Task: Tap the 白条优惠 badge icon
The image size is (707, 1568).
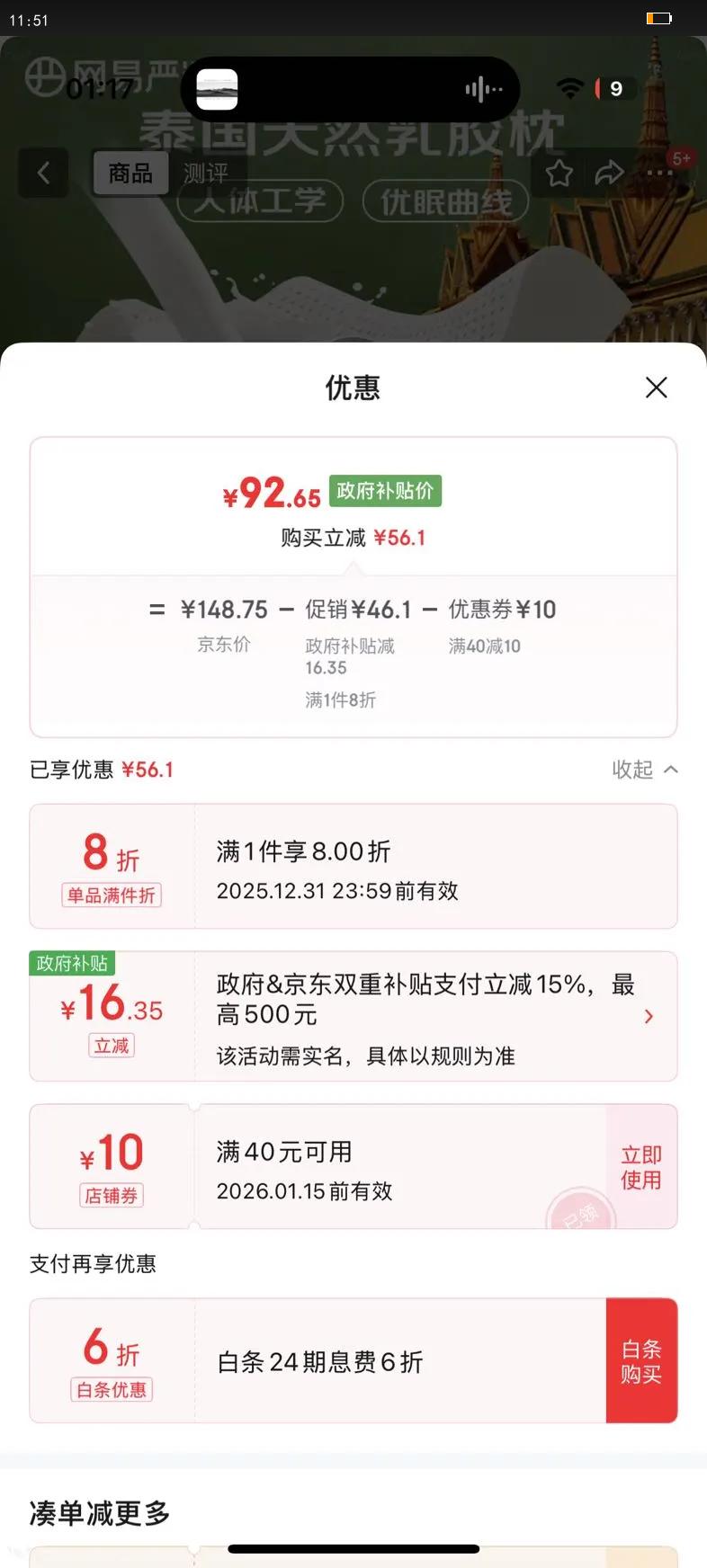Action: [111, 1390]
